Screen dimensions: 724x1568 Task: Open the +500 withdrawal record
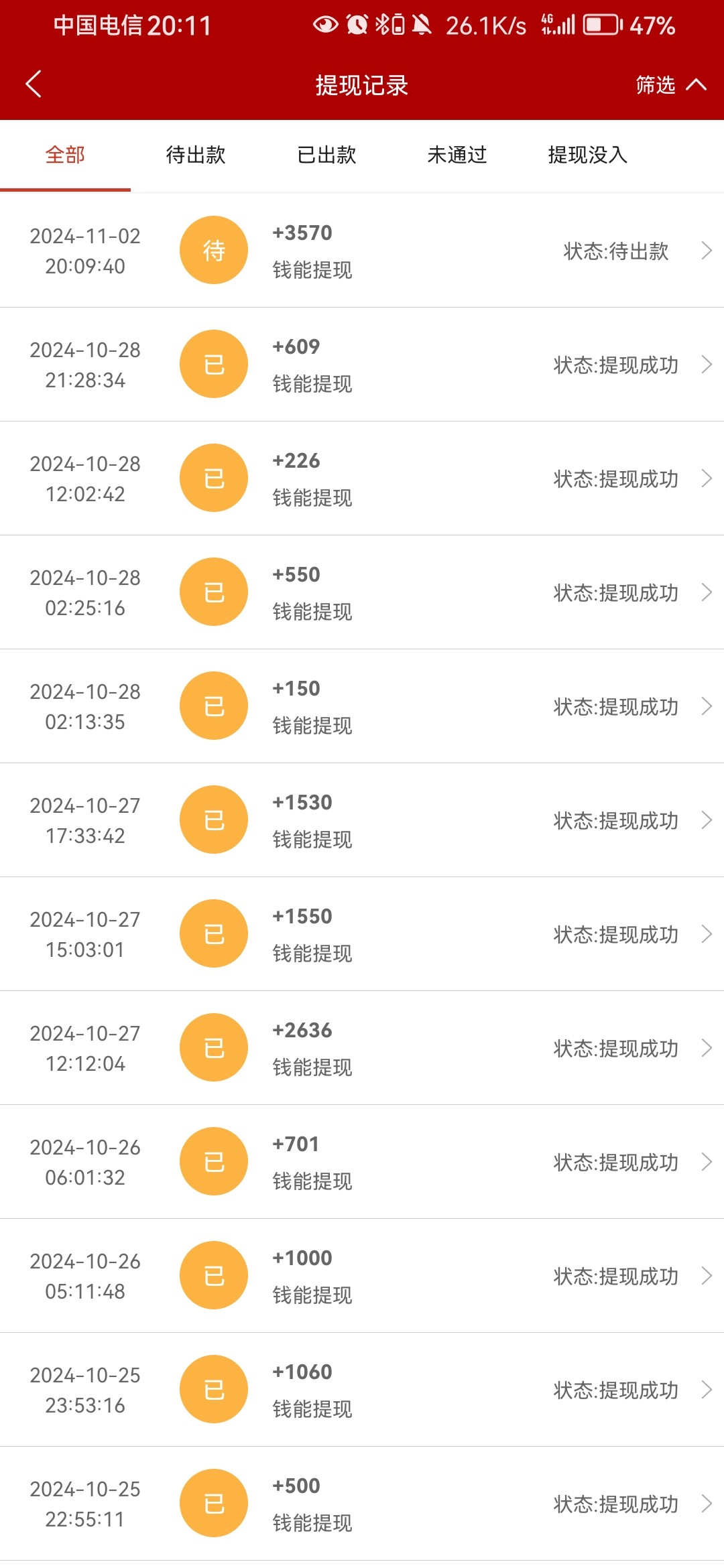(362, 1504)
